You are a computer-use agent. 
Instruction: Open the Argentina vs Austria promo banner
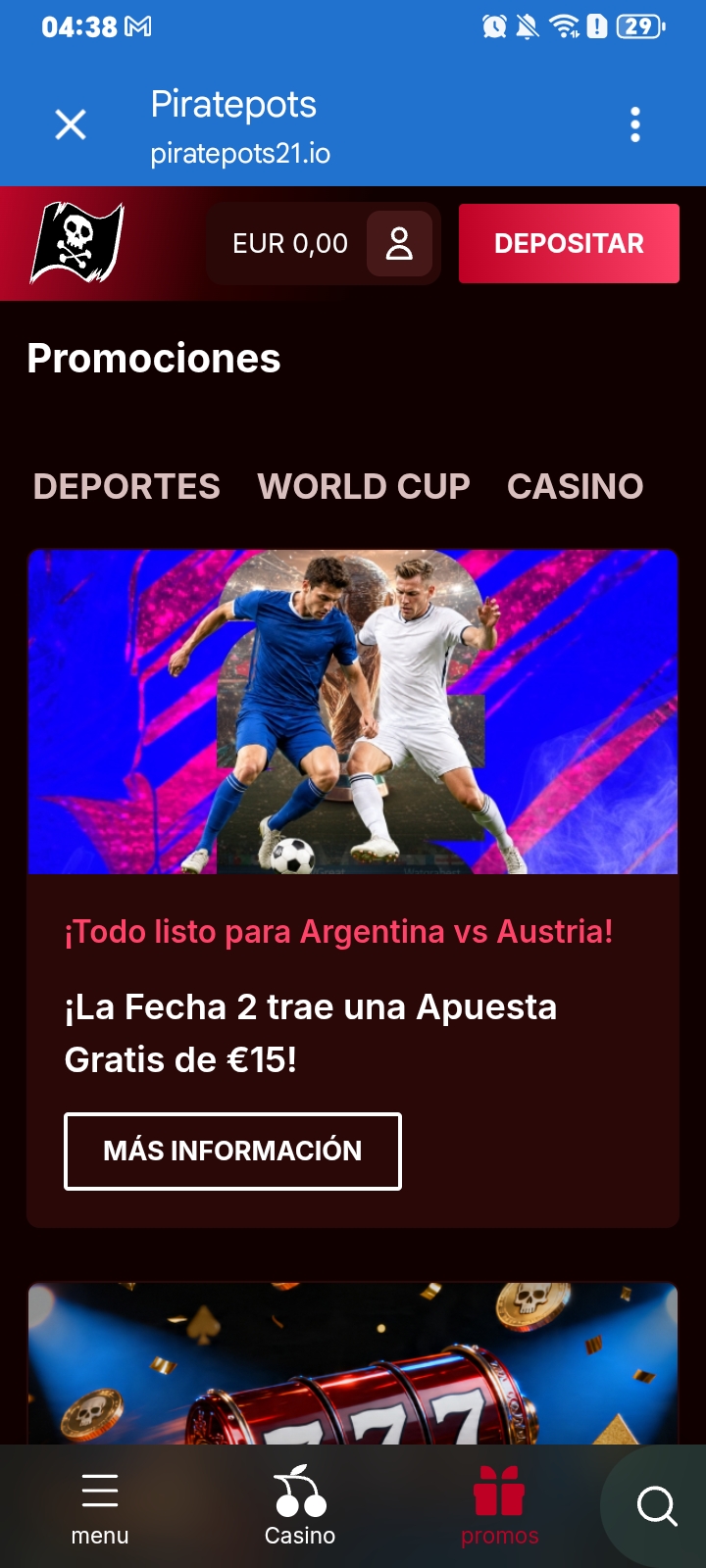(x=353, y=711)
